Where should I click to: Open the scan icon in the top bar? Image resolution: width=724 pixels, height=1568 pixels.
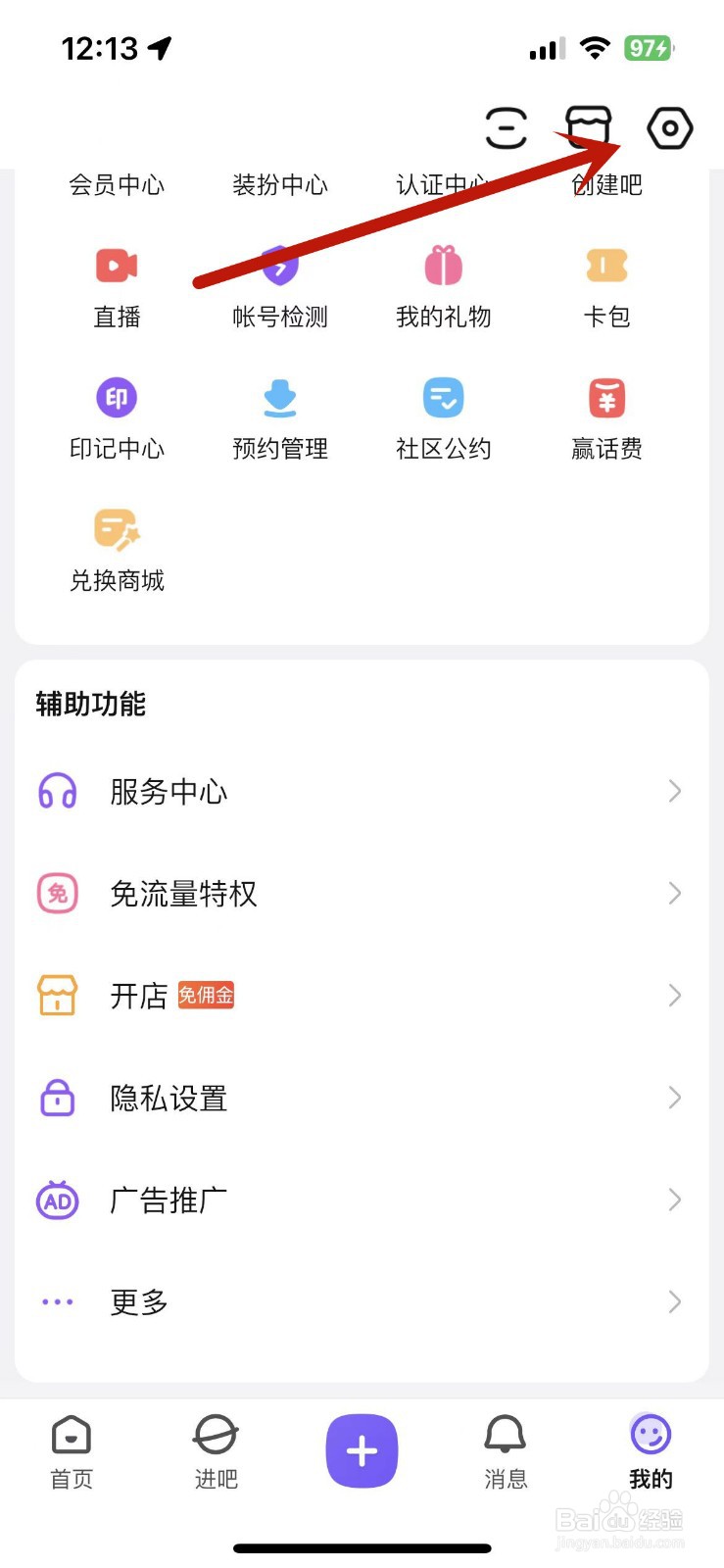click(506, 128)
